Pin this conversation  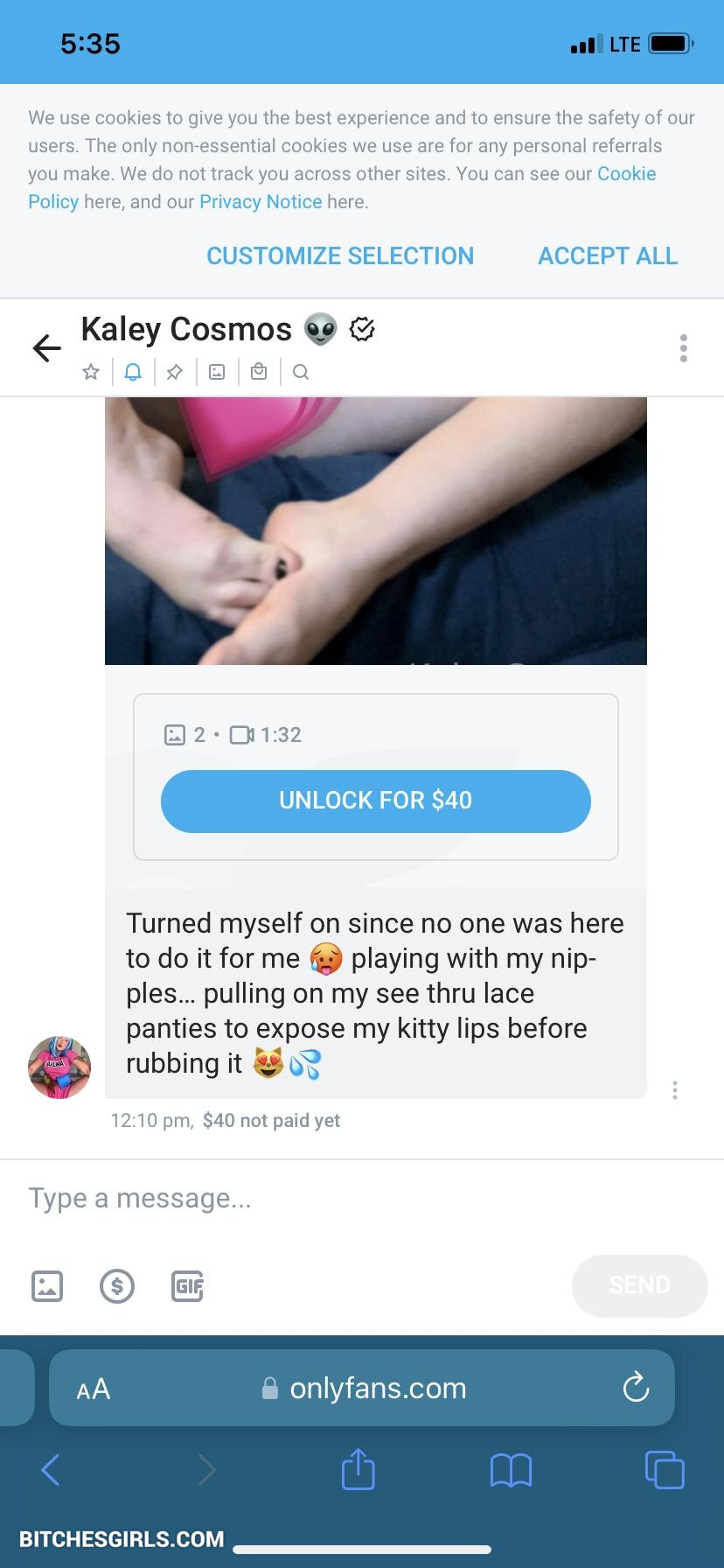[175, 372]
